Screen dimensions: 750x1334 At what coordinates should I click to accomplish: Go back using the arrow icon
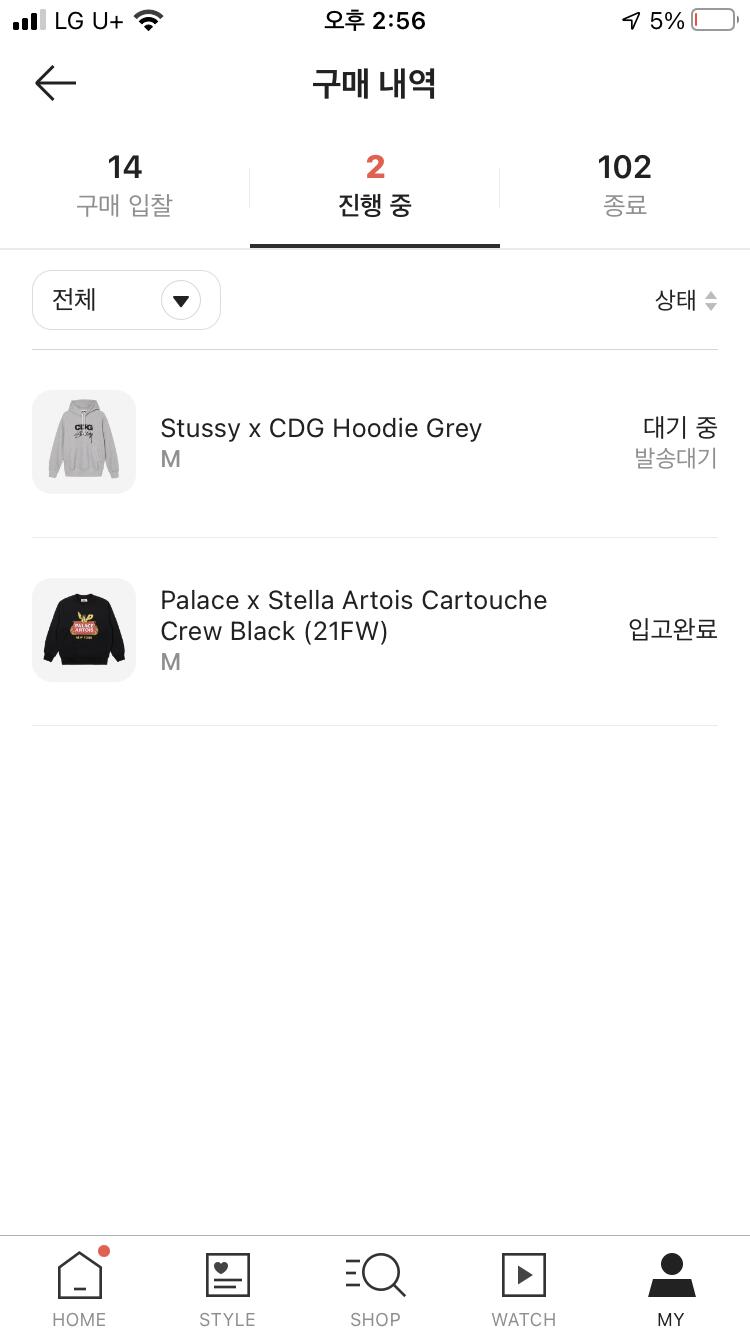[x=55, y=83]
